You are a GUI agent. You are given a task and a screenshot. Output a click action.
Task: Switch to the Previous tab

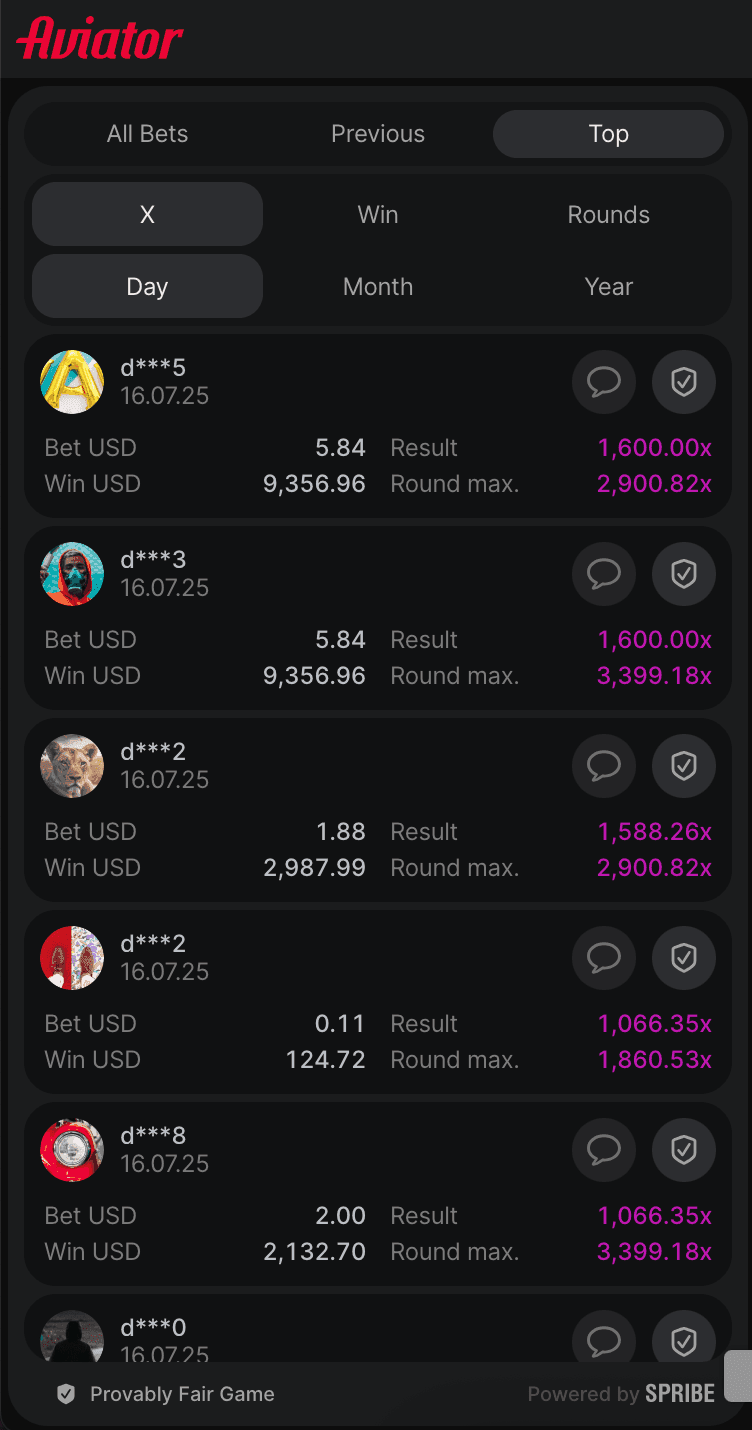[377, 133]
